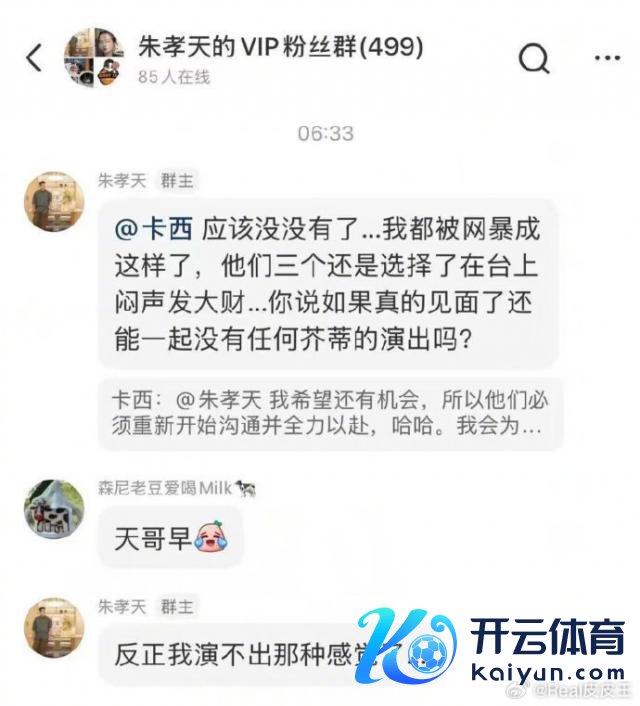Viewport: 640px width, 706px height.
Task: View 森尼老豆爱喝Milk's profile avatar
Action: point(54,510)
